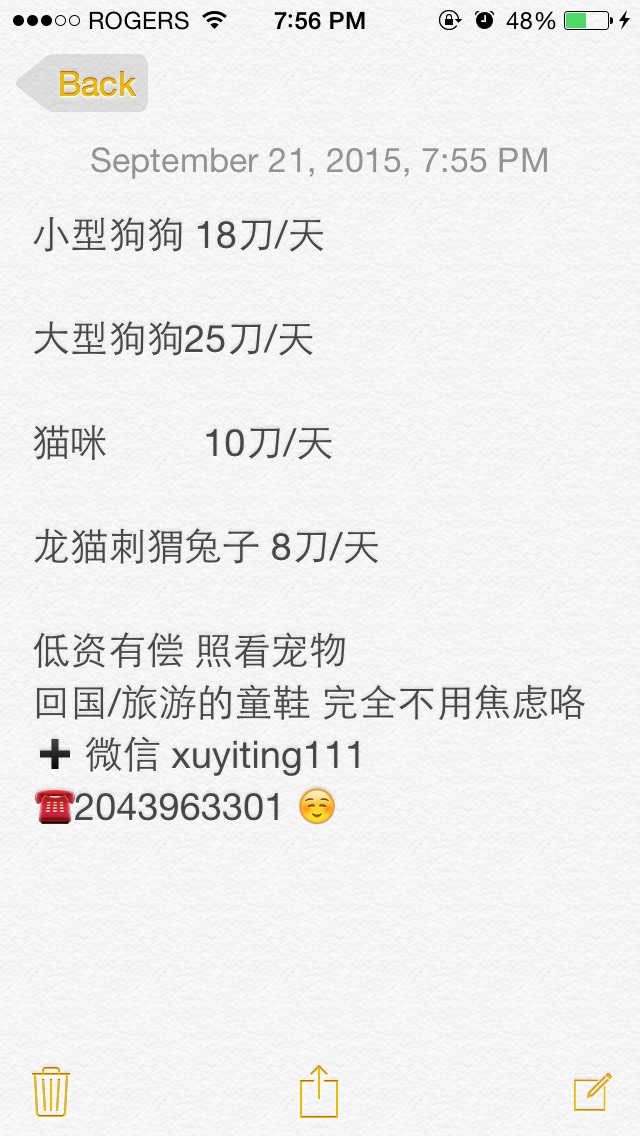640x1136 pixels.
Task: Delete this note with the trash icon
Action: 50,1091
